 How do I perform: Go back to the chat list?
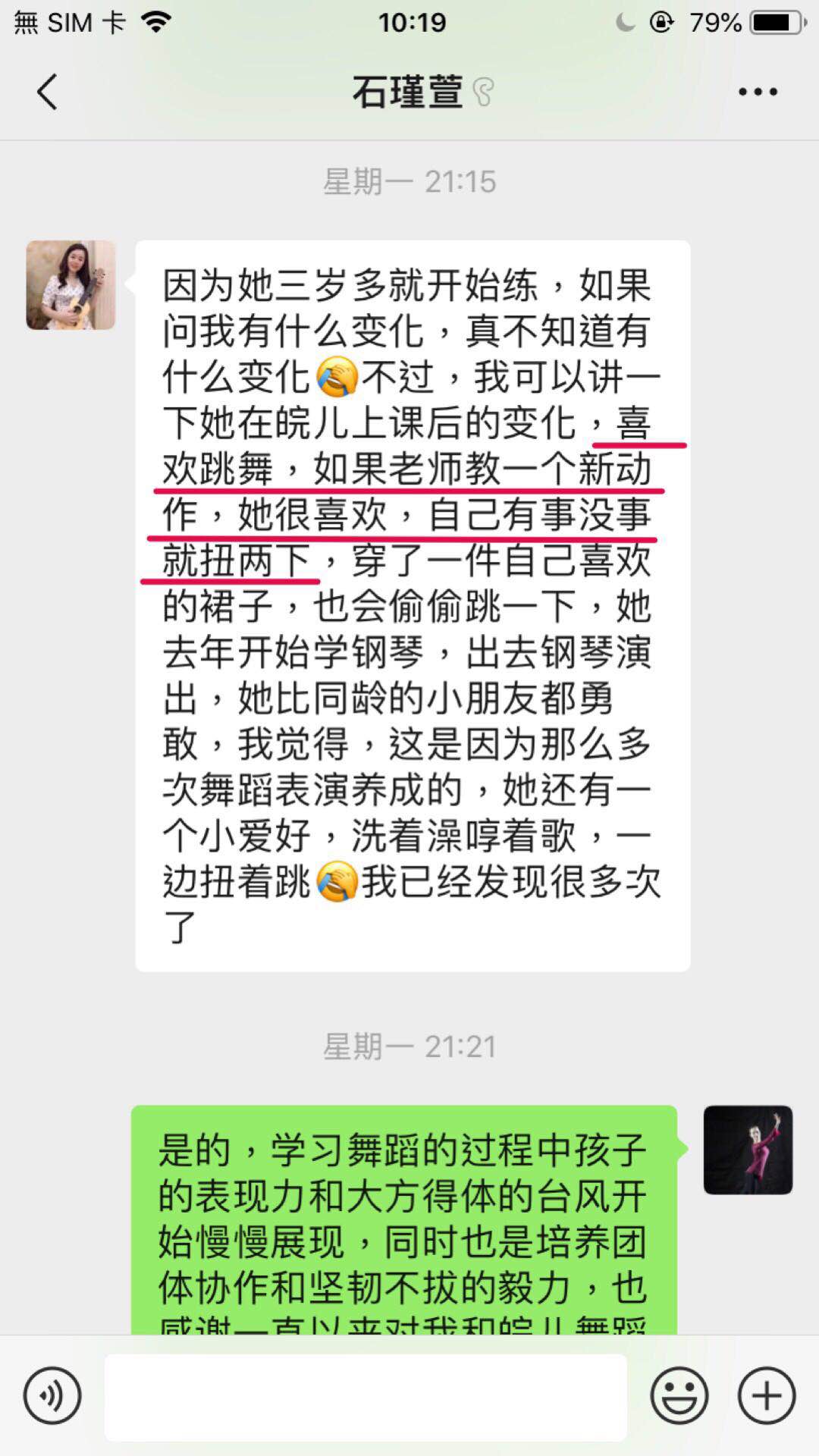(x=47, y=93)
